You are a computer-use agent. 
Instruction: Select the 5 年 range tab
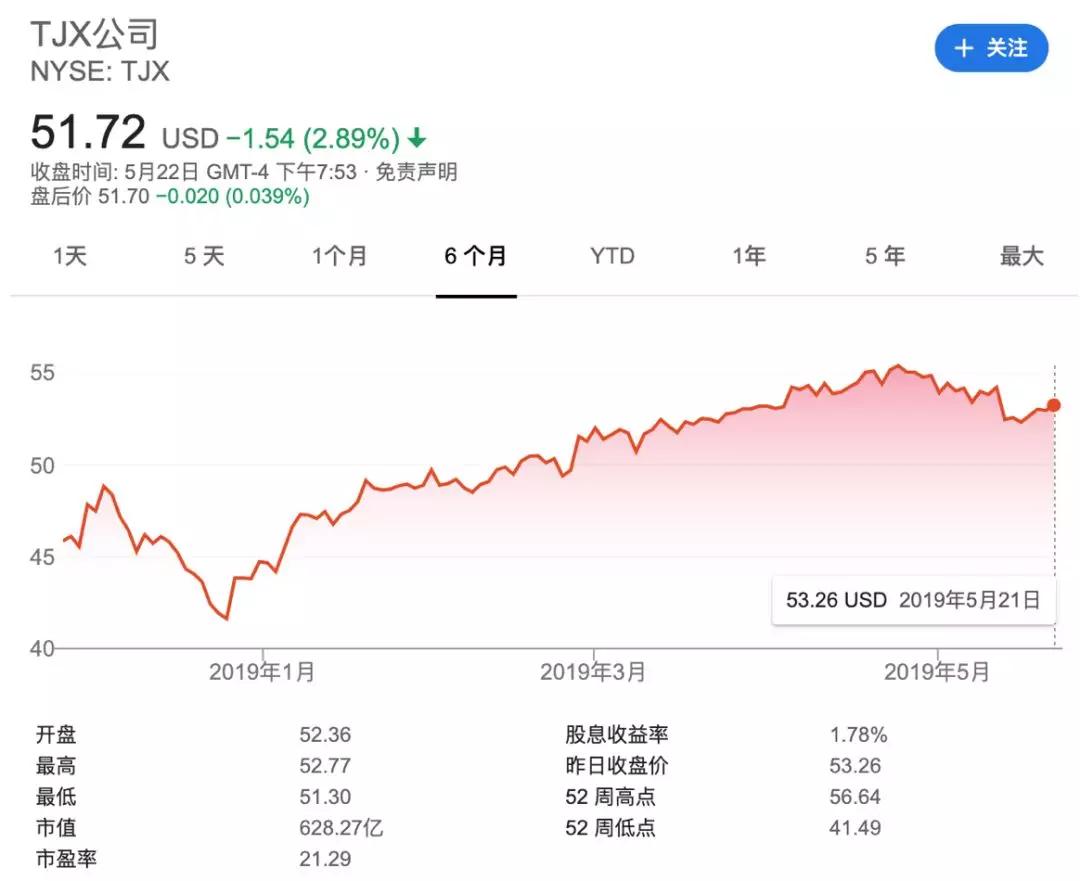(x=885, y=256)
